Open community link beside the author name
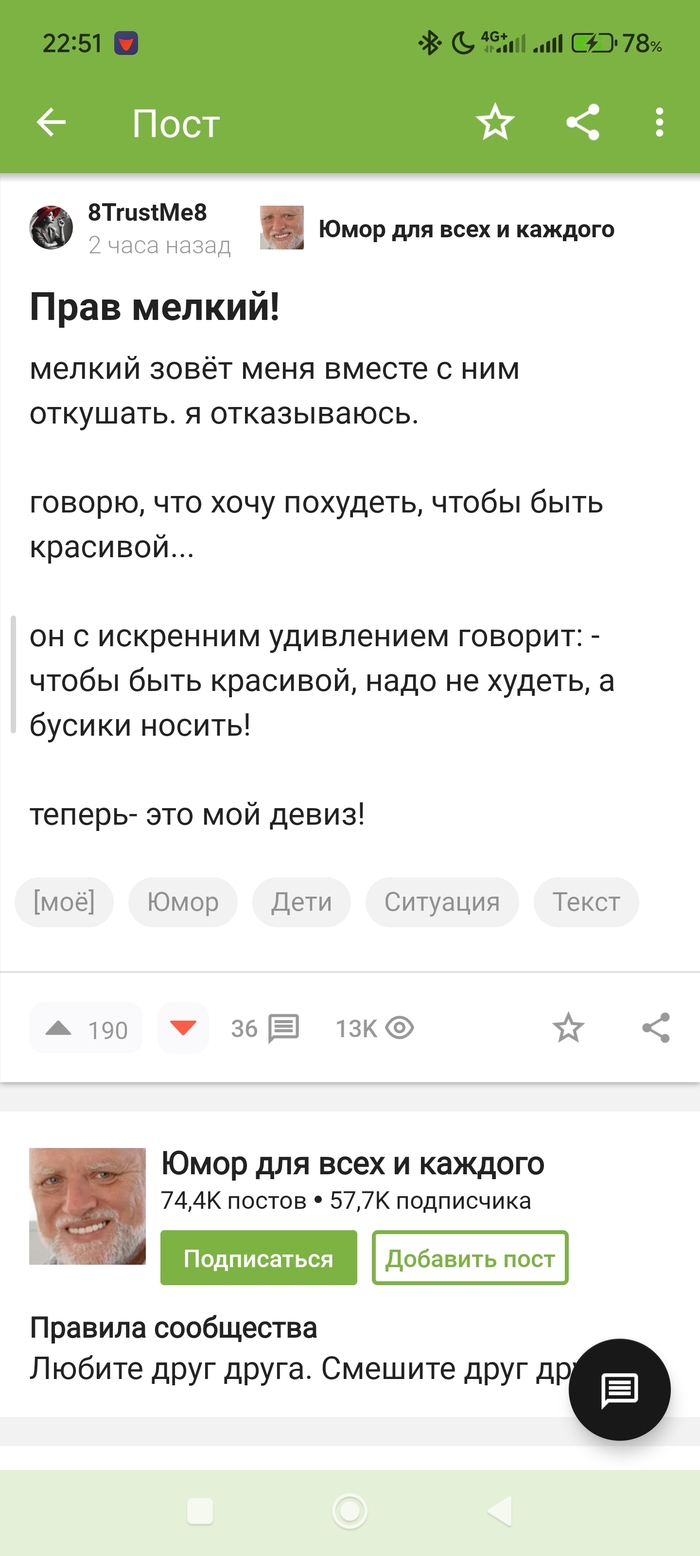This screenshot has height=1556, width=700. pos(465,230)
